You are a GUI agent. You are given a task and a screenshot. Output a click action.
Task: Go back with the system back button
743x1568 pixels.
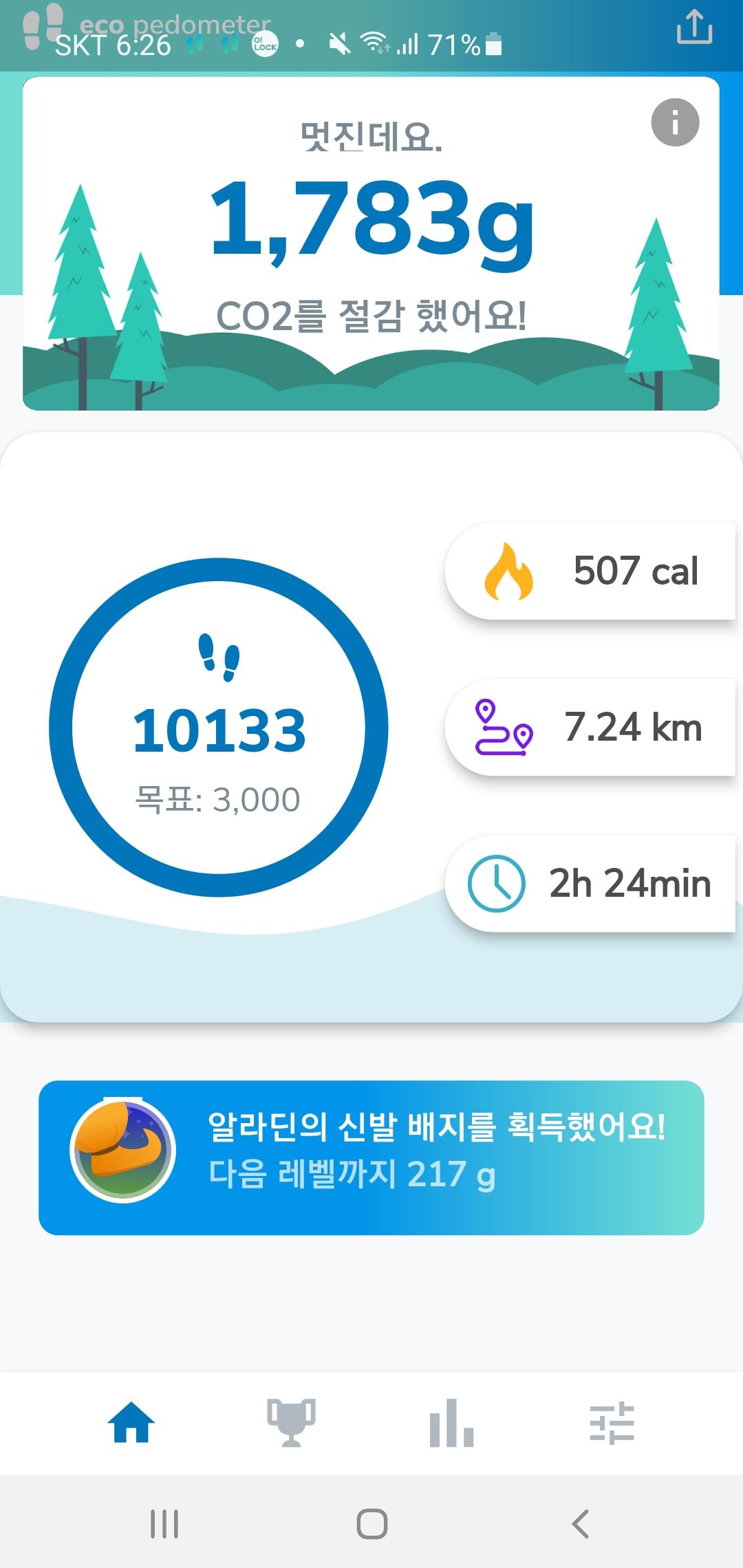tap(580, 1523)
